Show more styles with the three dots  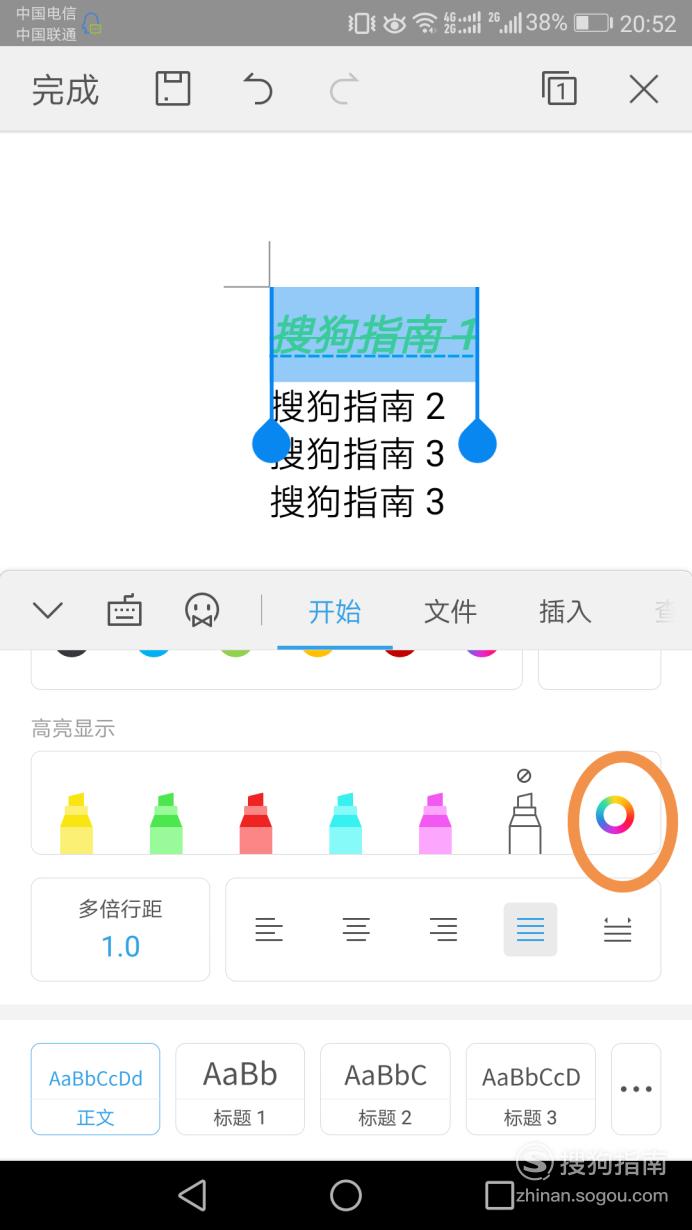coord(636,1088)
